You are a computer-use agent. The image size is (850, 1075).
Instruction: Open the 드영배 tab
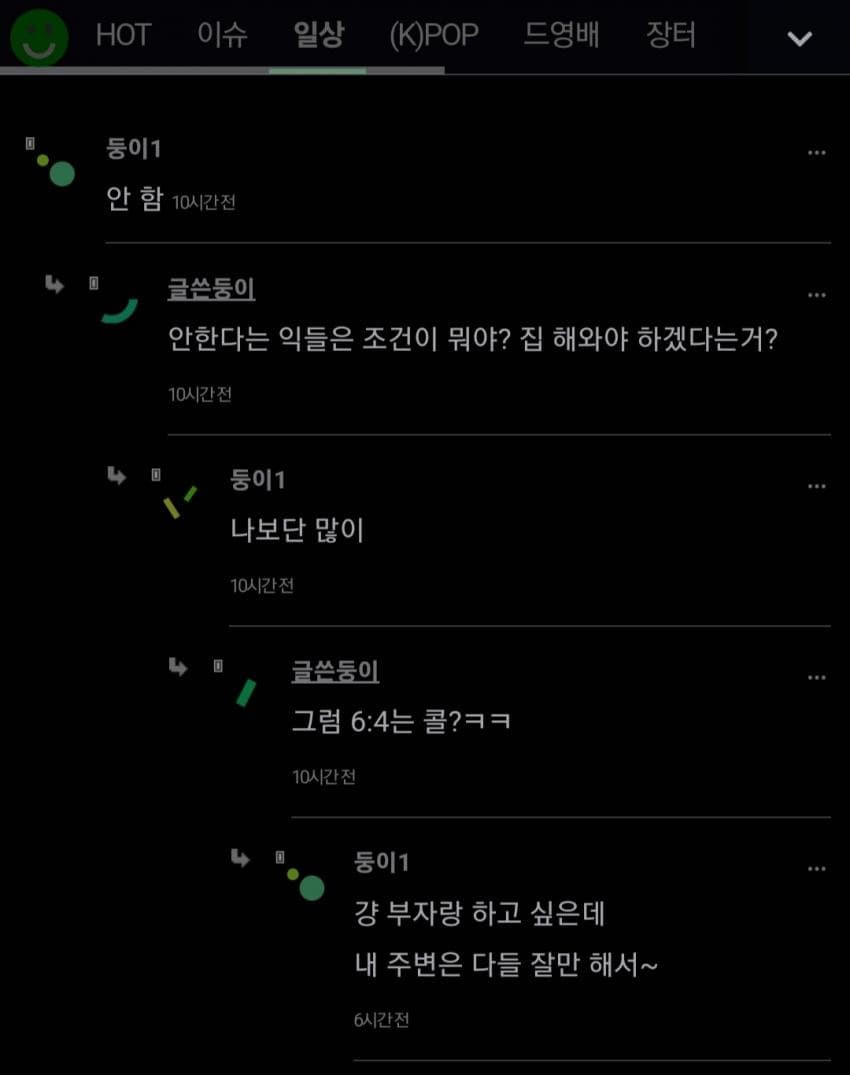coord(561,36)
